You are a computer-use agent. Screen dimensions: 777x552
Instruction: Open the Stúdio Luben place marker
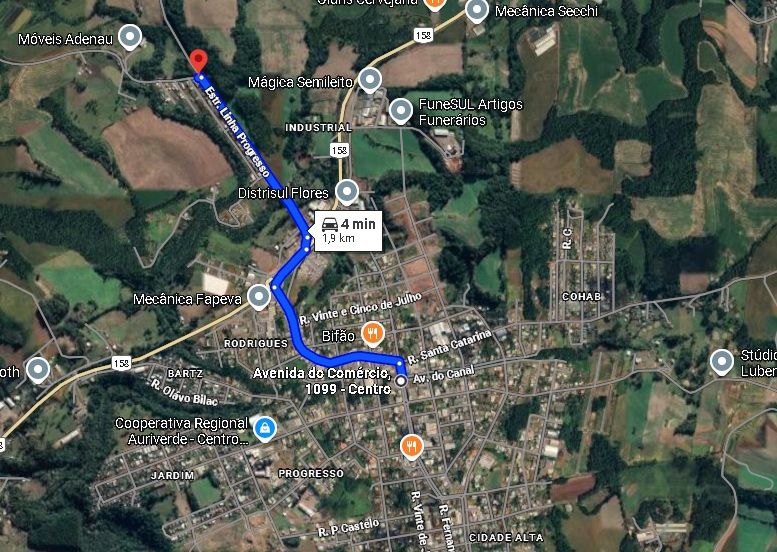[x=721, y=361]
